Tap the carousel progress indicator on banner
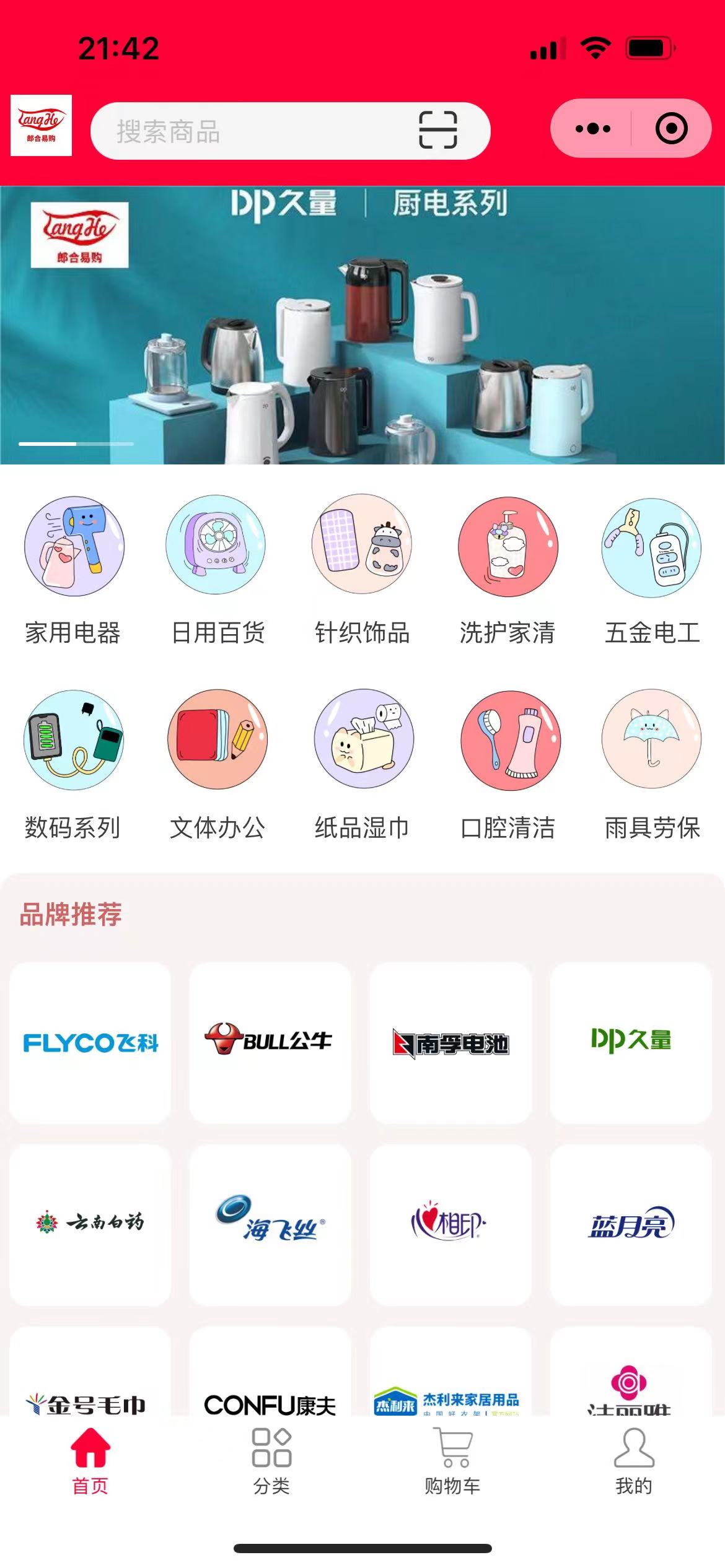725x1568 pixels. point(76,443)
